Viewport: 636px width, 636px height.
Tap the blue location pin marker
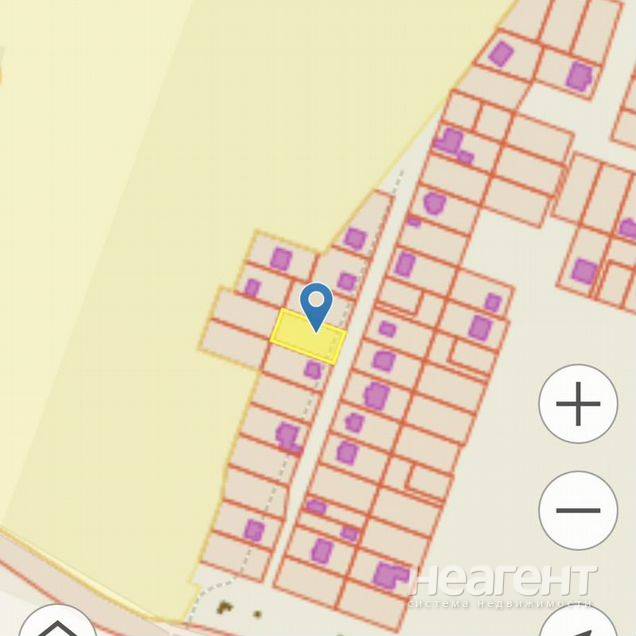(316, 303)
